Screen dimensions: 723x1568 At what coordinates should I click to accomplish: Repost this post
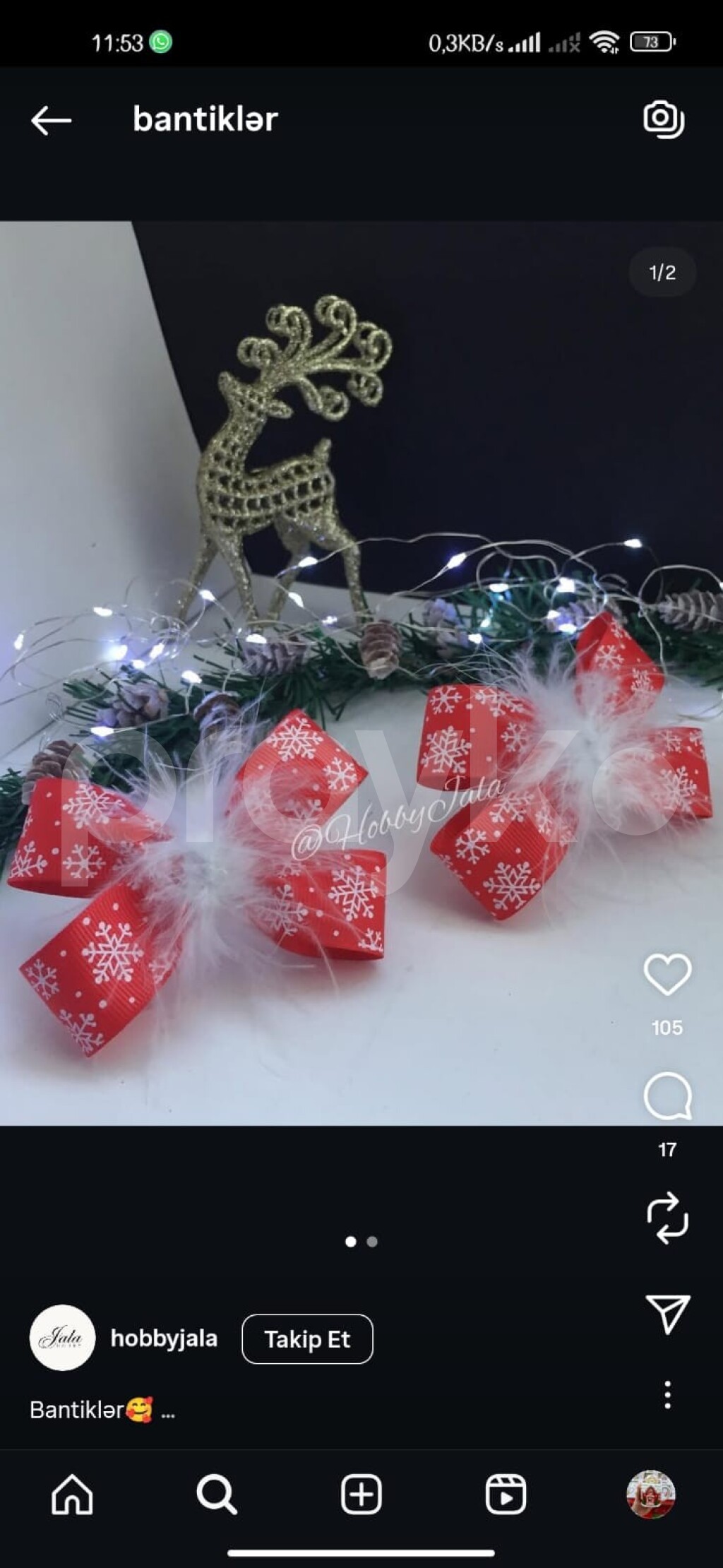(x=667, y=1218)
